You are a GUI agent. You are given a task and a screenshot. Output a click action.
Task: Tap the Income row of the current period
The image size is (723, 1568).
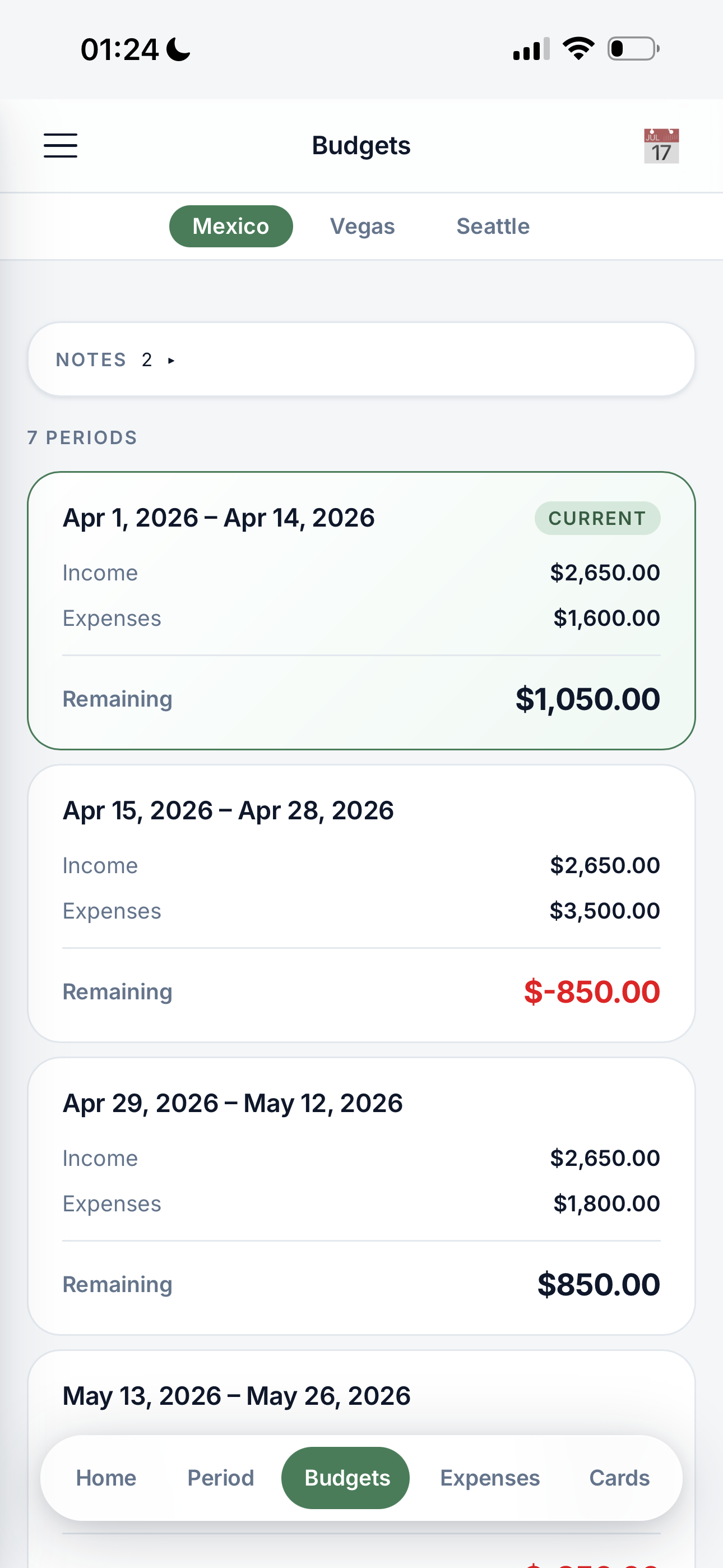click(361, 571)
